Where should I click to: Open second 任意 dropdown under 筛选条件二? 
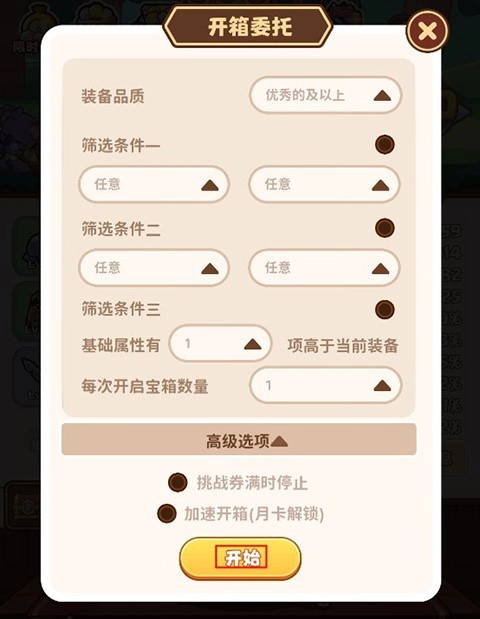[x=324, y=268]
